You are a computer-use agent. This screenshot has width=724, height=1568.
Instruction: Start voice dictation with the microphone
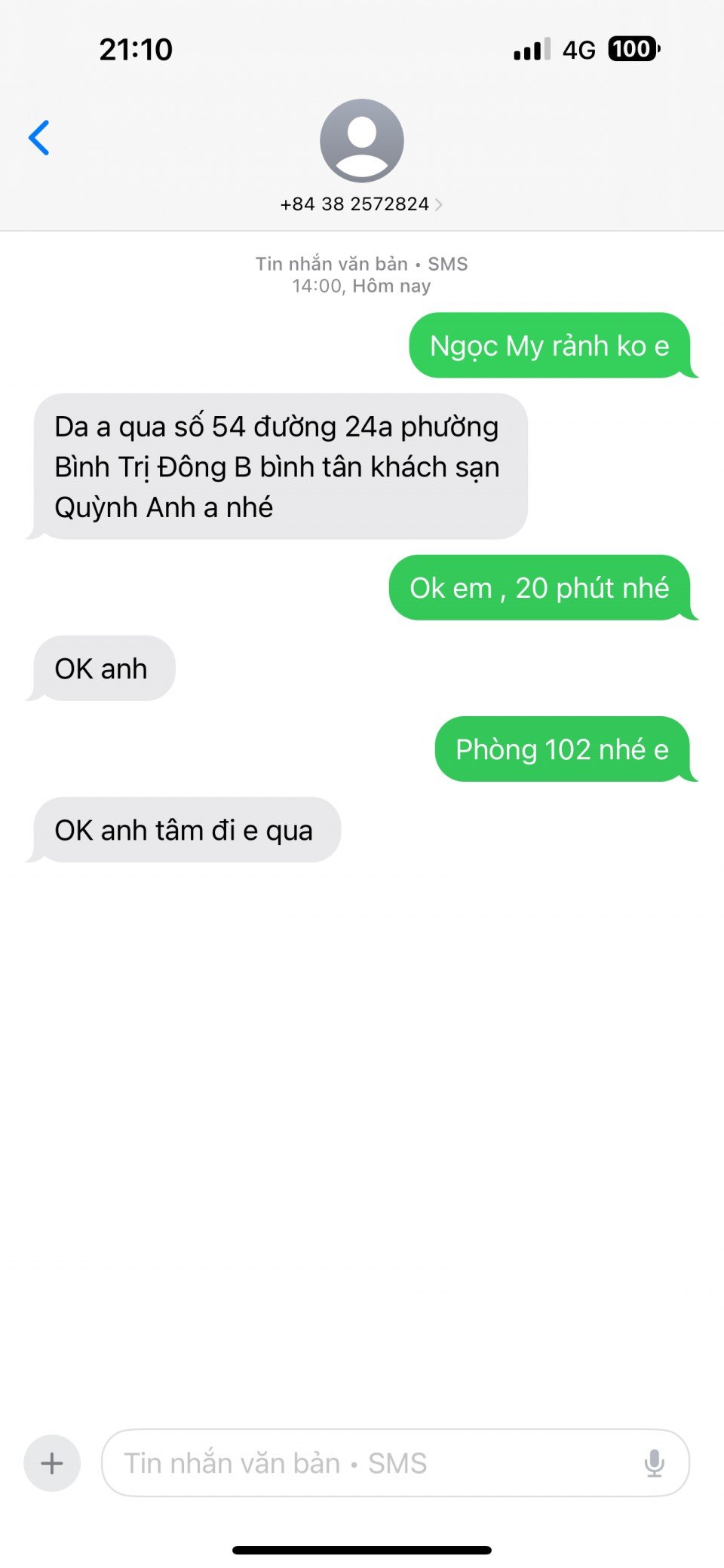tap(655, 1463)
